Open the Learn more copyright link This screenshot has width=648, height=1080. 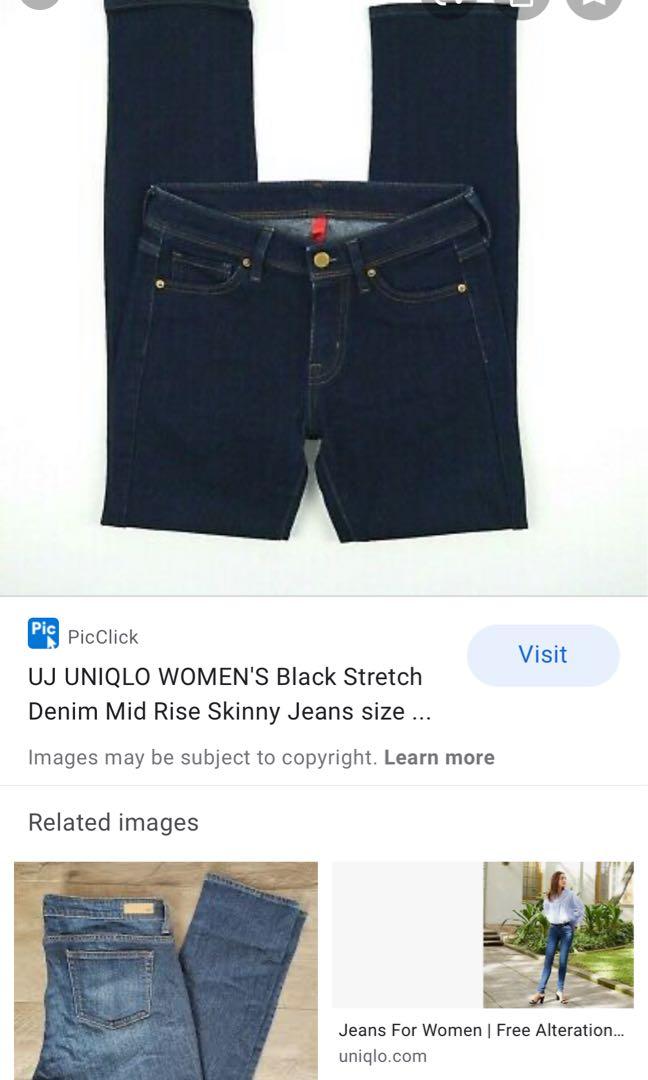coord(439,757)
